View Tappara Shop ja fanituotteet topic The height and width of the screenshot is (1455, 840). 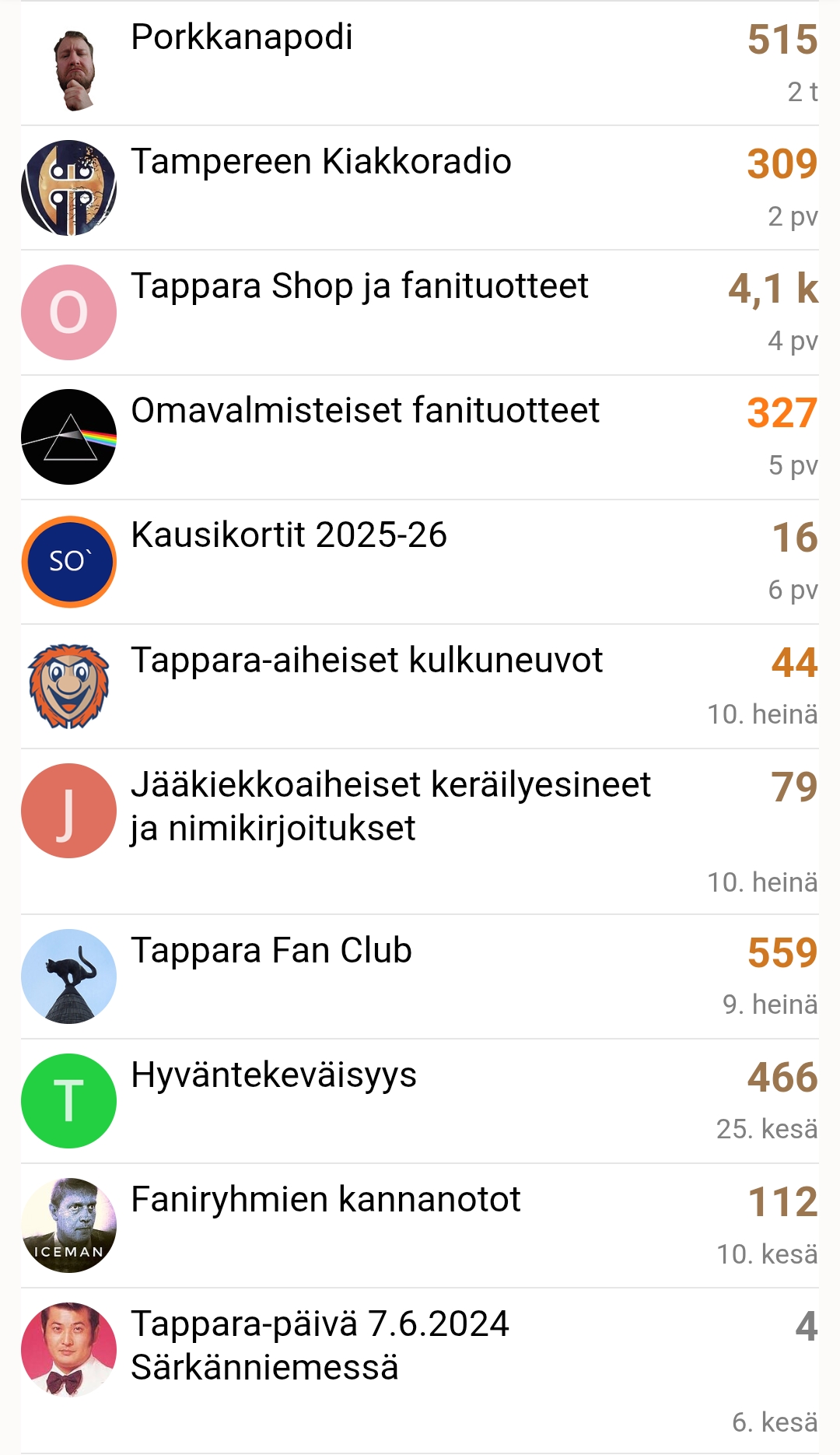[359, 286]
